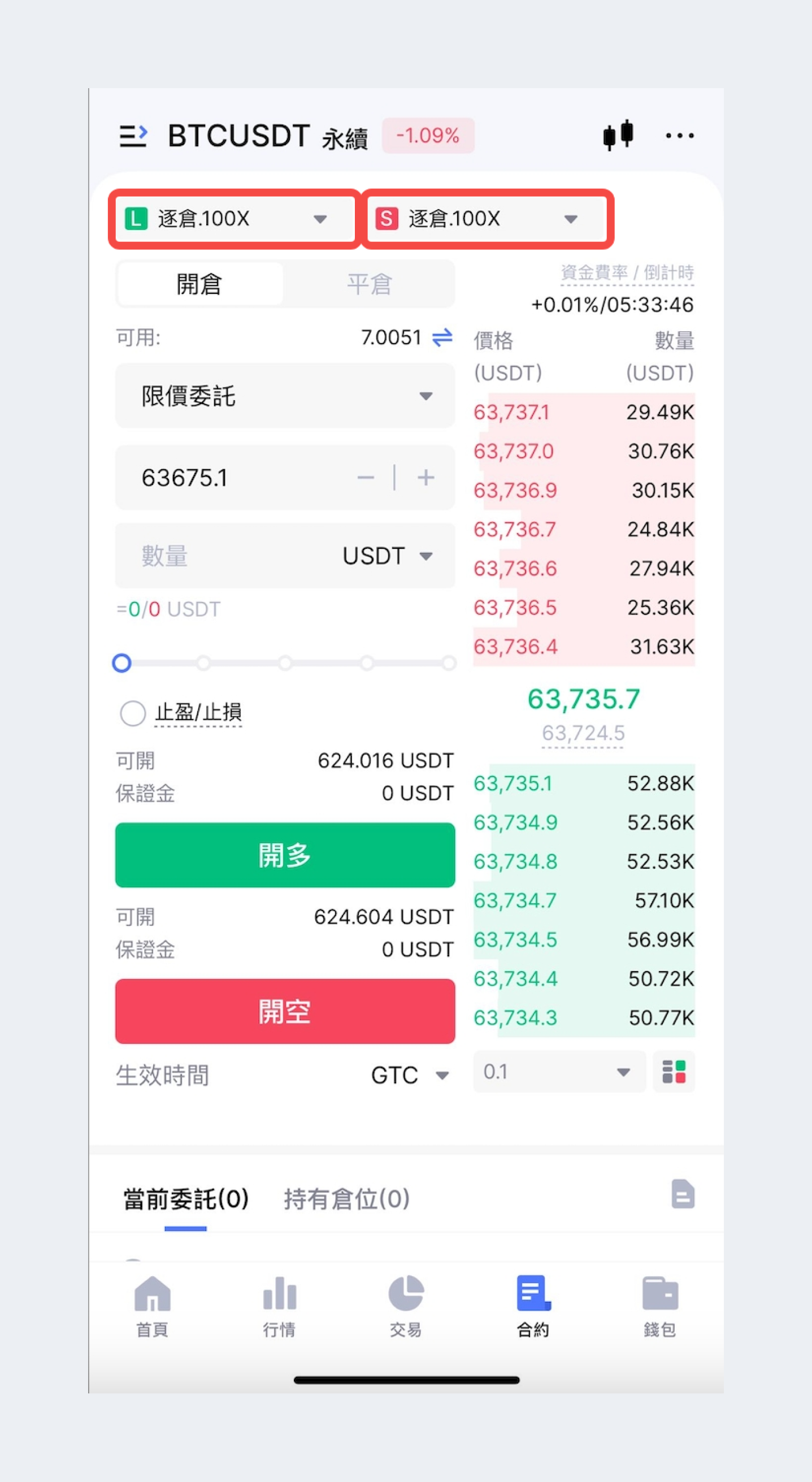The height and width of the screenshot is (1482, 812).
Task: Open the contract list menu icon
Action: [x=133, y=136]
